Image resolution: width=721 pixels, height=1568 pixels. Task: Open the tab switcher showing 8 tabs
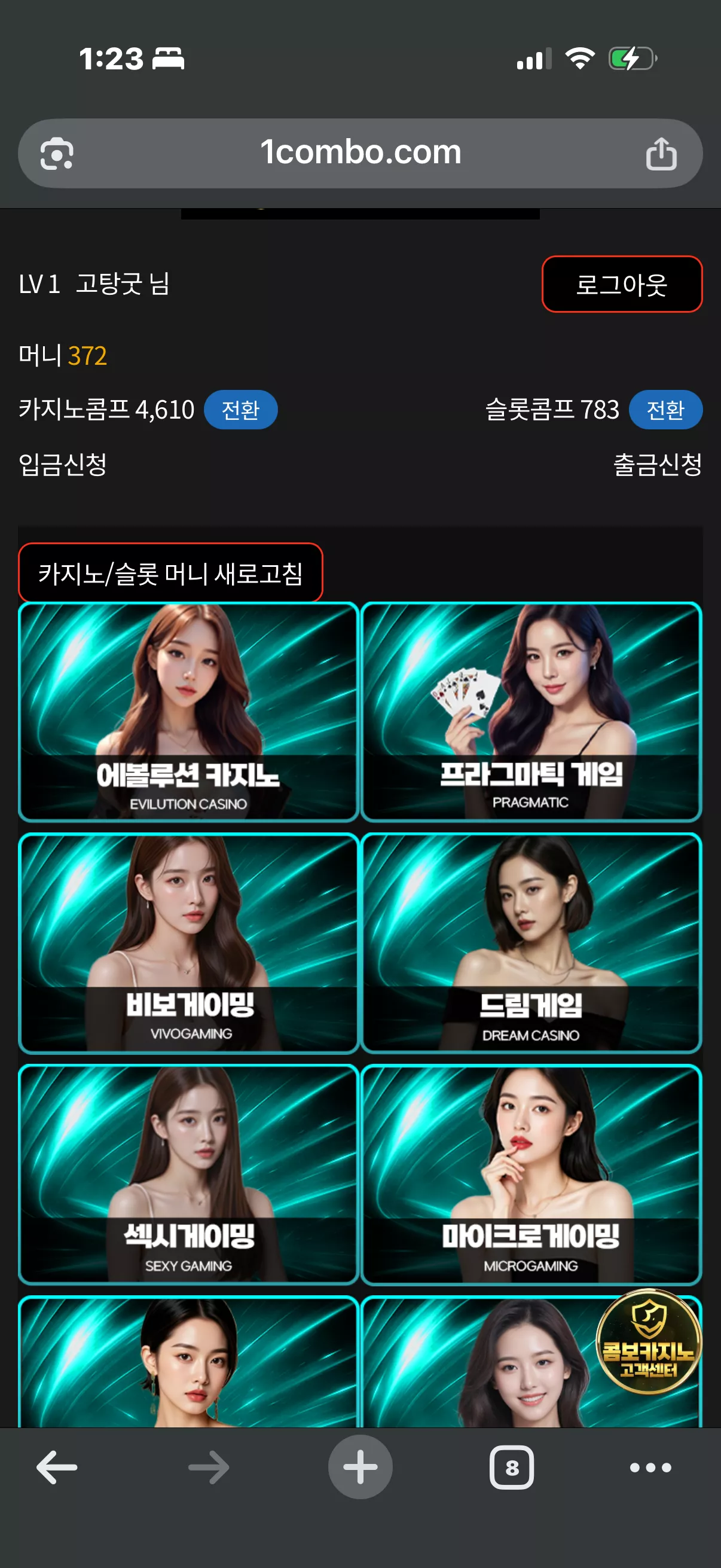(x=512, y=1467)
